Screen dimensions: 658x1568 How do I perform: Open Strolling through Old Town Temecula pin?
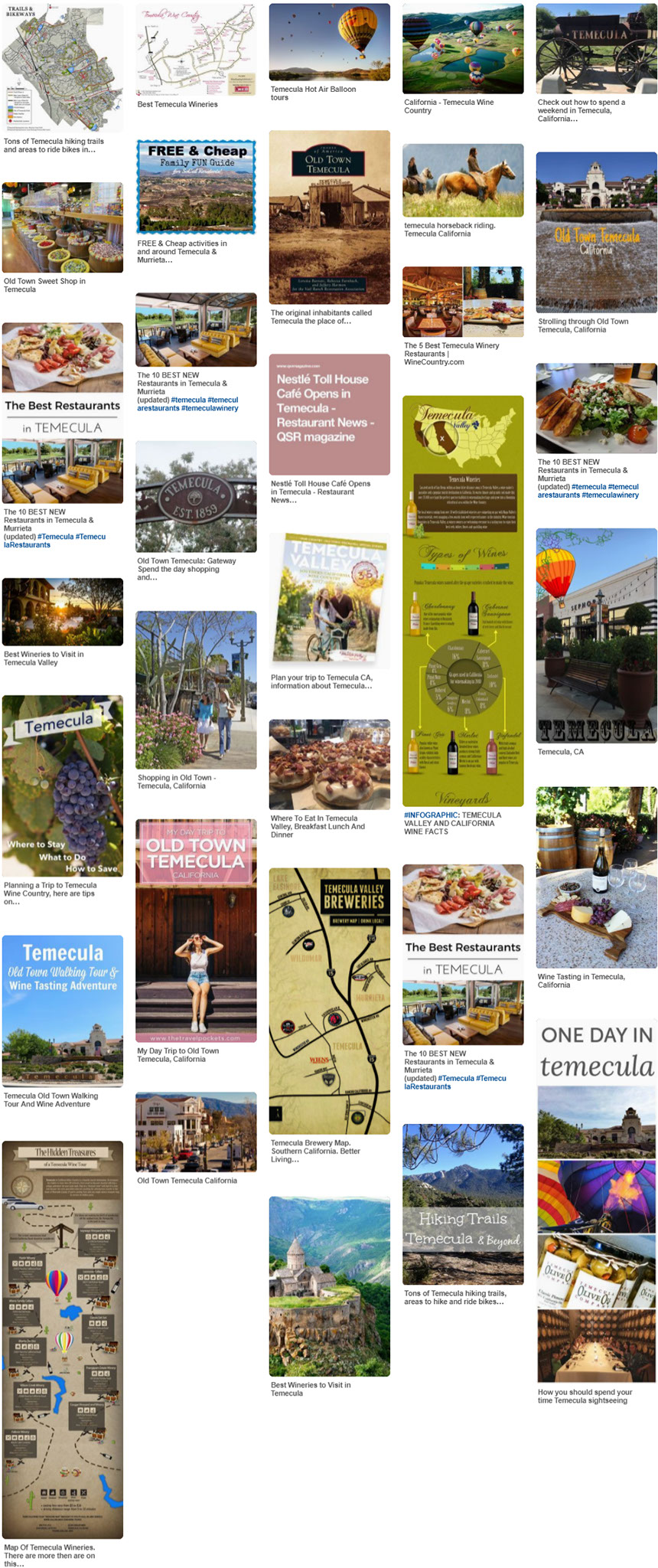click(x=596, y=232)
